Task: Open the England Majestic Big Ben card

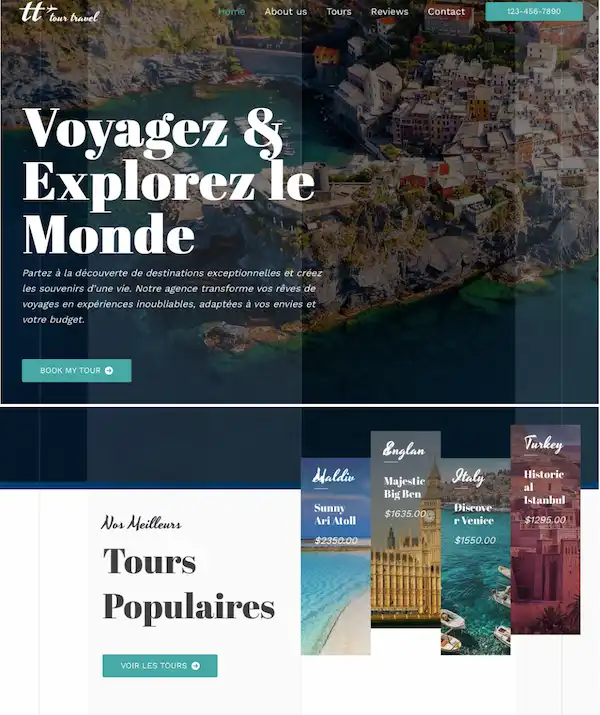Action: pos(405,529)
